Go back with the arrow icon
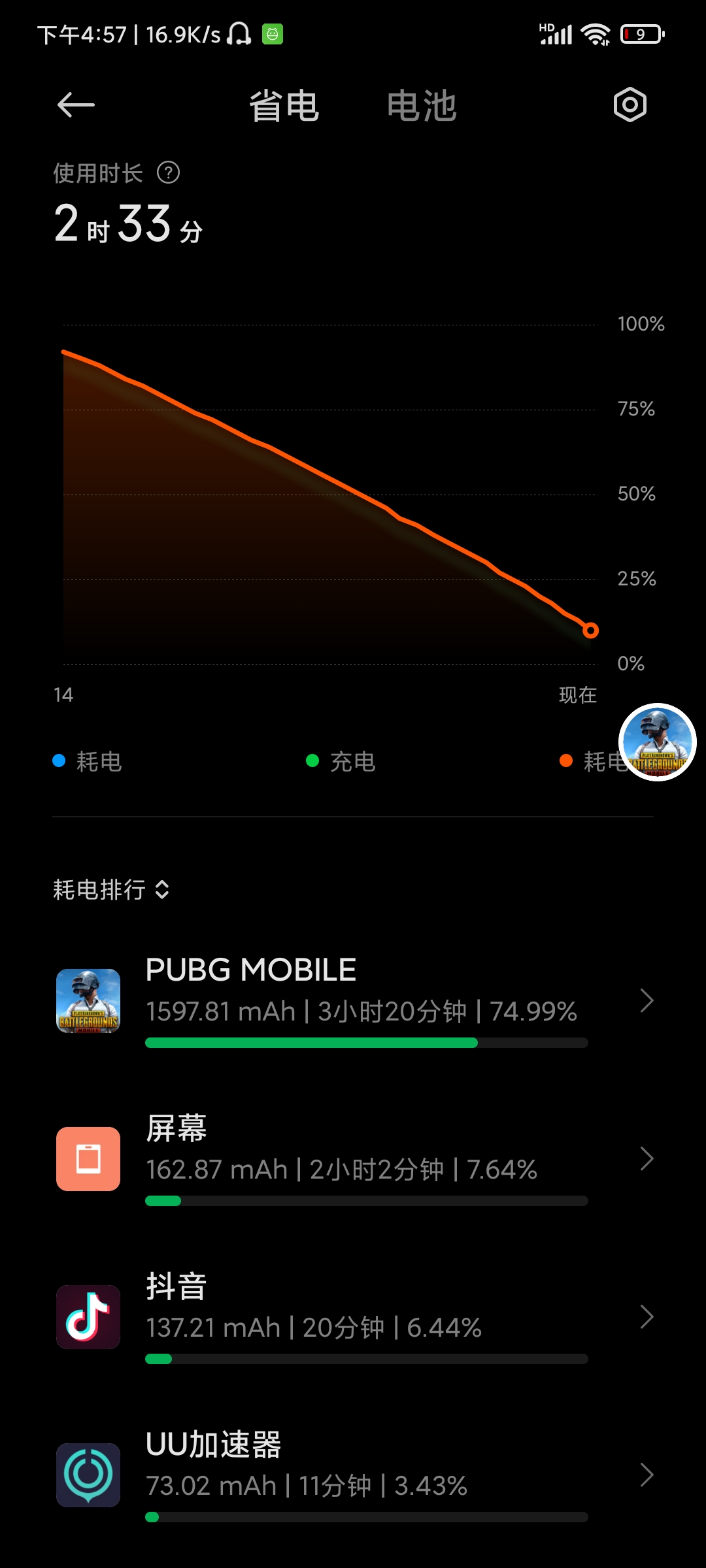The width and height of the screenshot is (706, 1568). [76, 105]
